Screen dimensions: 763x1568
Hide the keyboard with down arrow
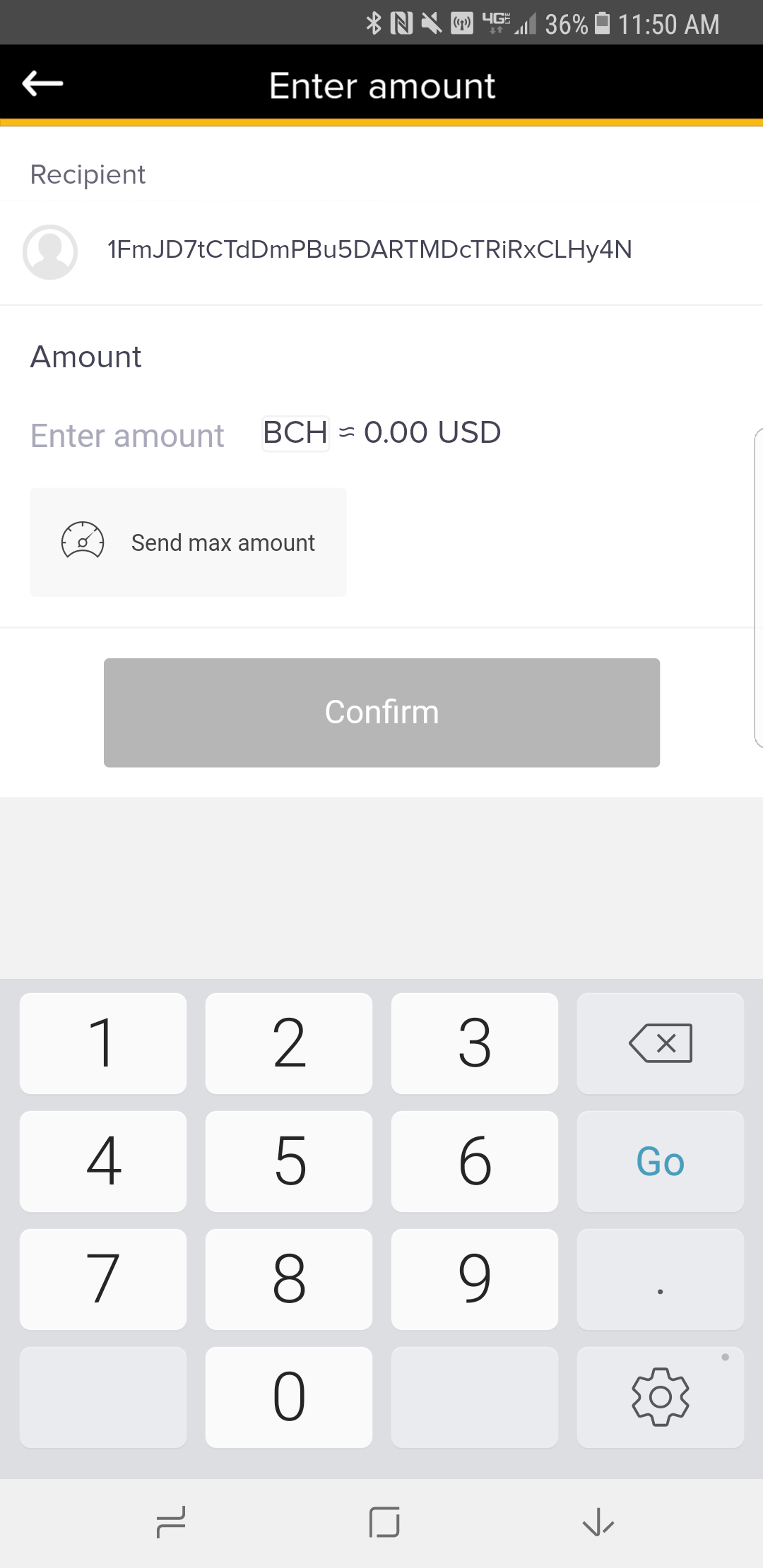coord(598,1522)
